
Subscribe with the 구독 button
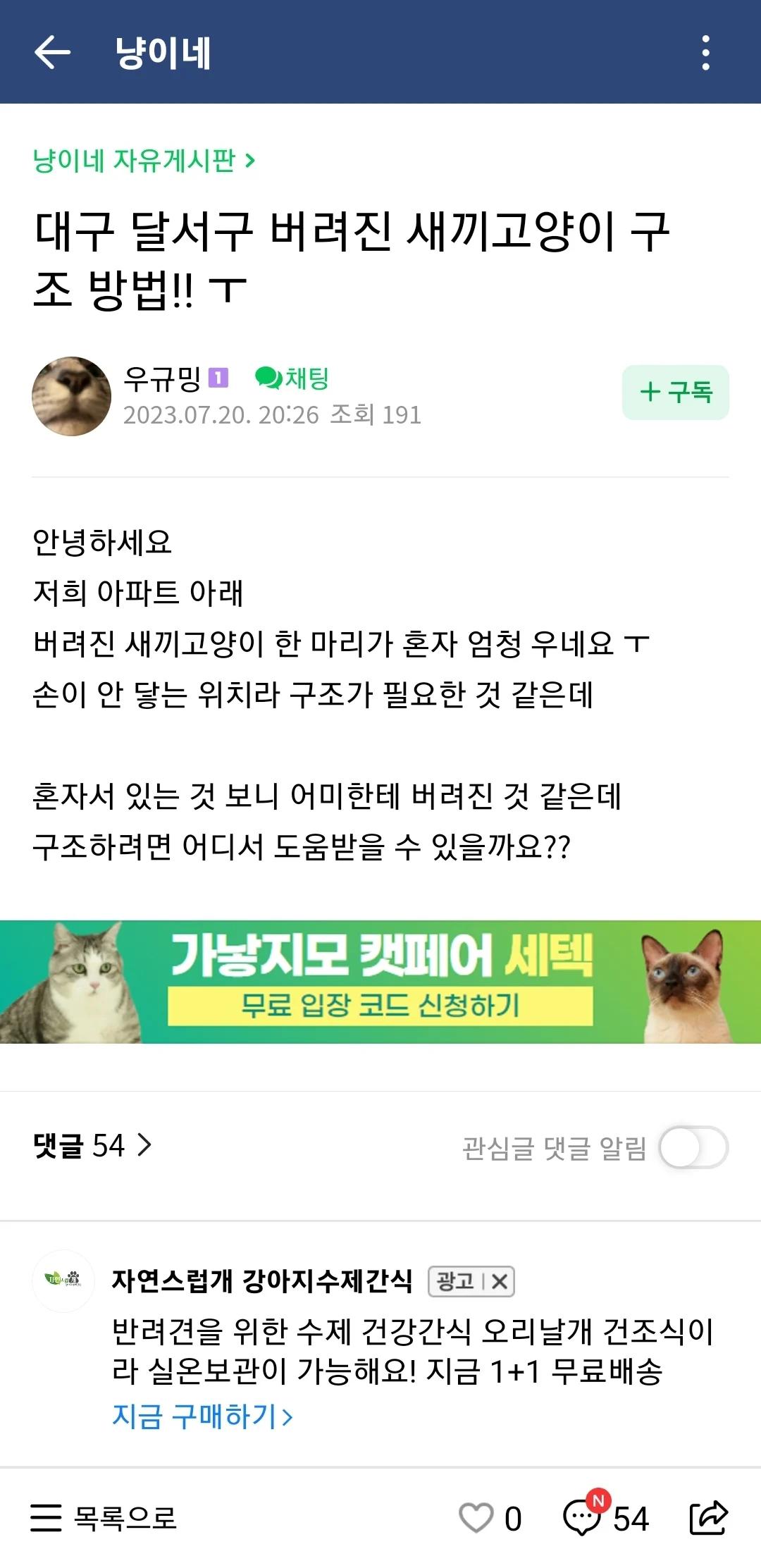(x=675, y=393)
